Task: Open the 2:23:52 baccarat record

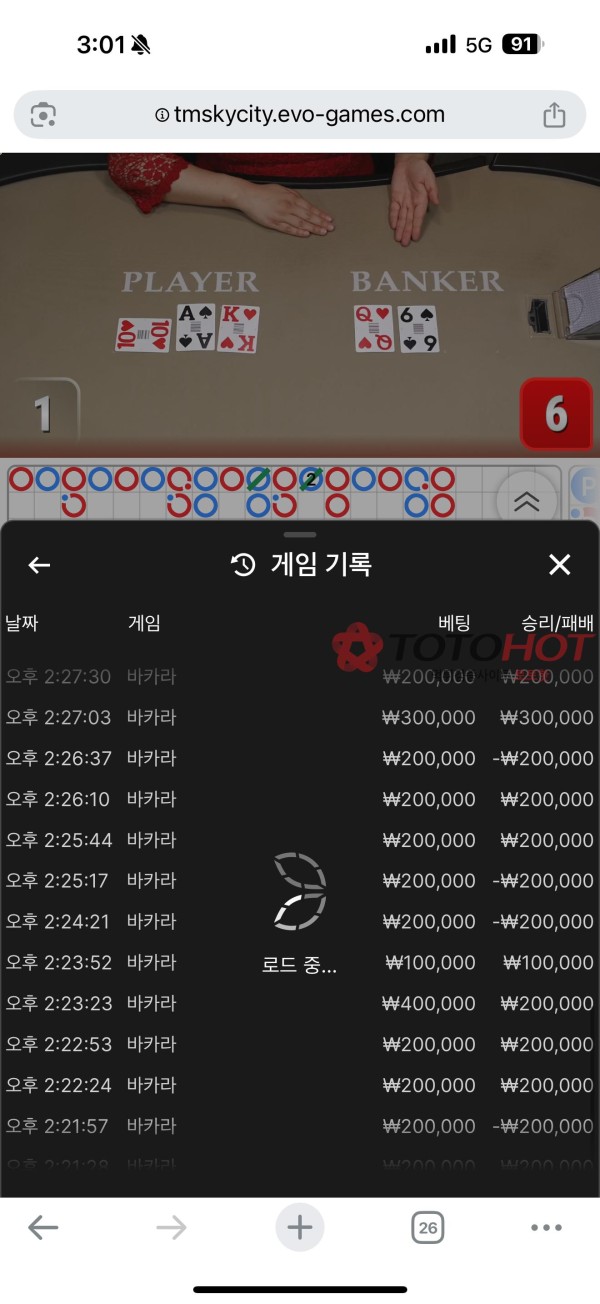Action: tap(300, 962)
